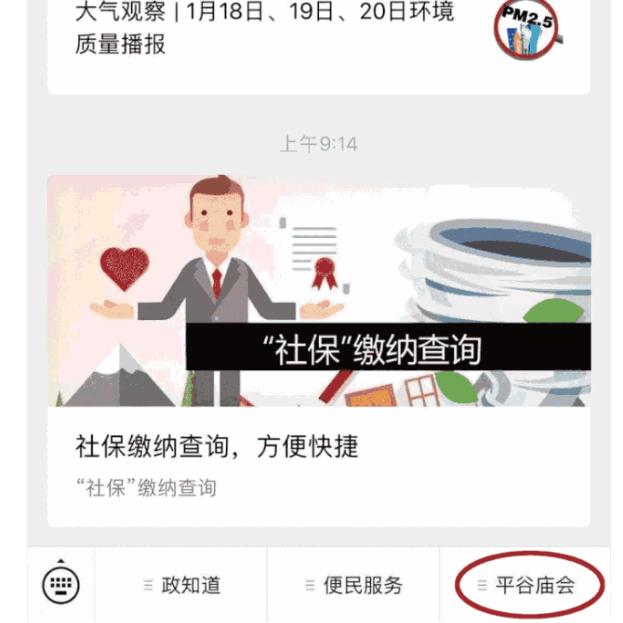
Task: Open the 政知道 menu
Action: [182, 585]
